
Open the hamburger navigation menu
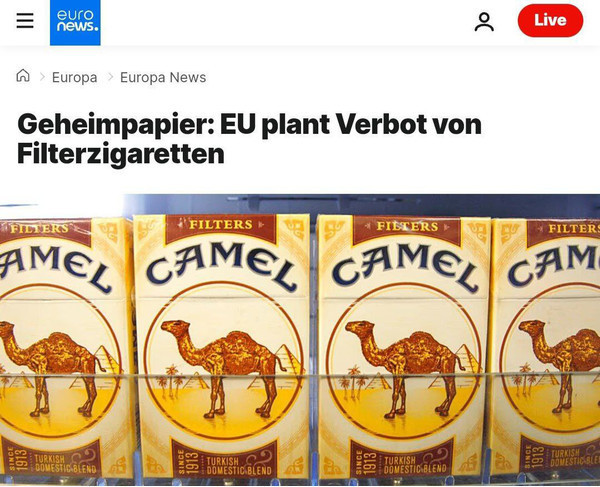[x=25, y=21]
